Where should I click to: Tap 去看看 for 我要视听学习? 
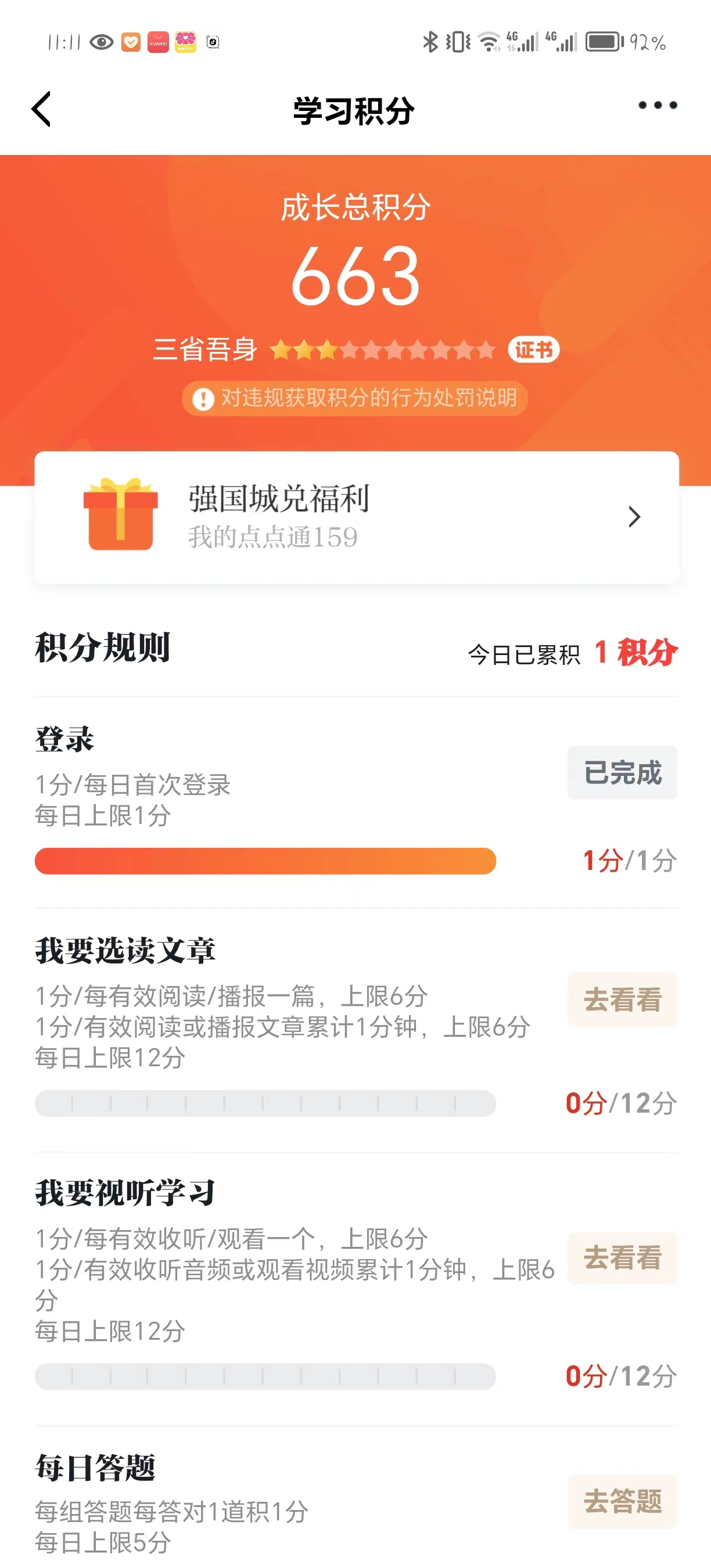point(622,1257)
